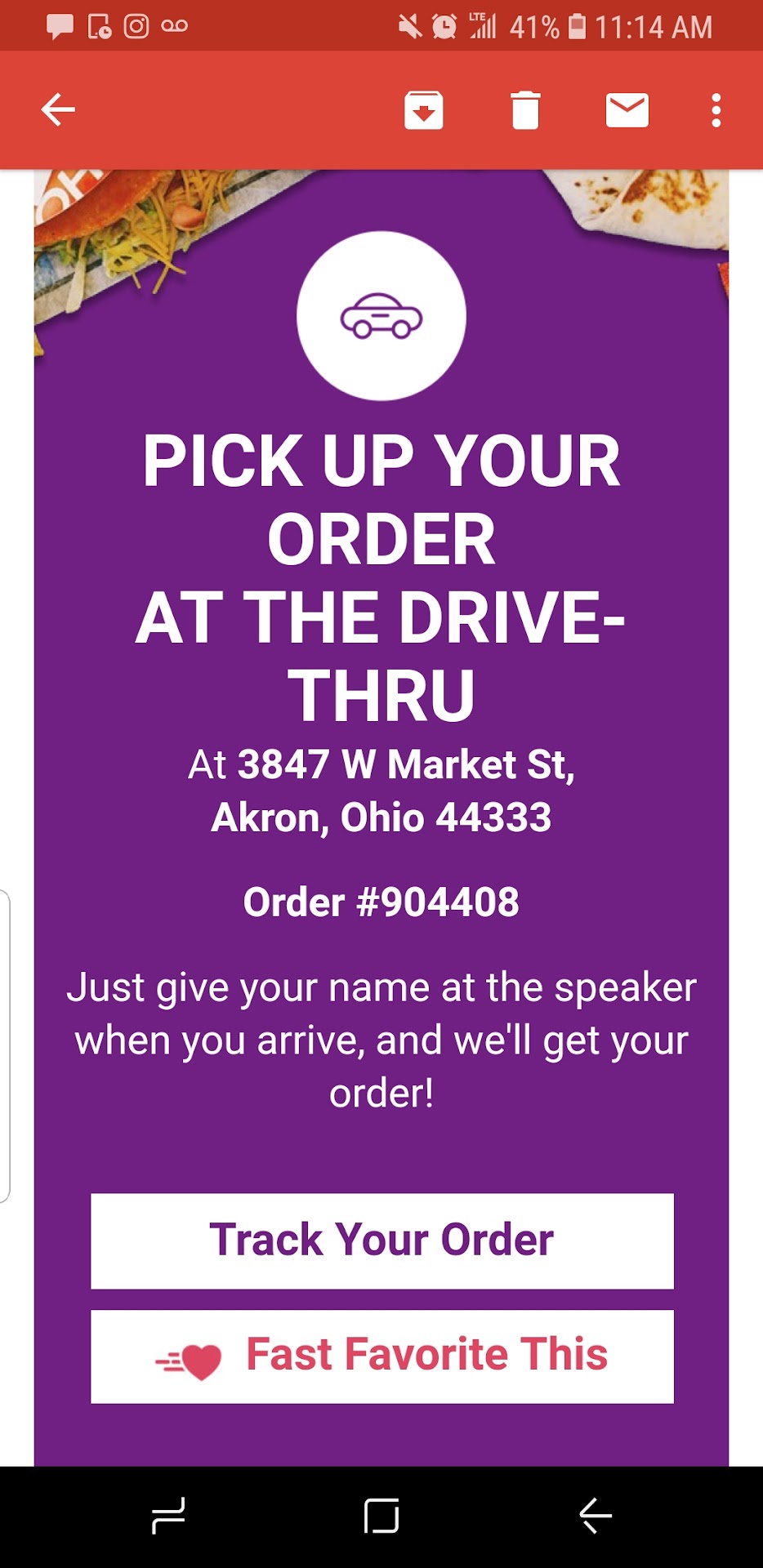Select Fast Favorite This
763x1568 pixels.
tap(381, 1356)
